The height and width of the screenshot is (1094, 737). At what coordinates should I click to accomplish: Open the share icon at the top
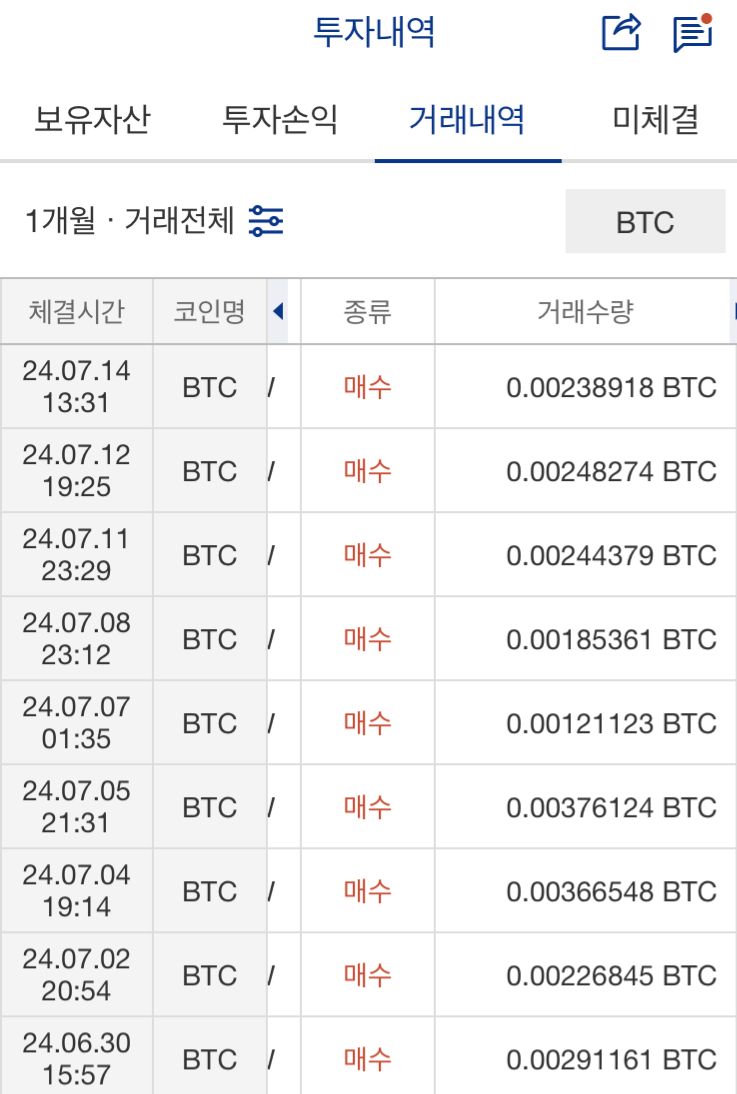click(620, 31)
